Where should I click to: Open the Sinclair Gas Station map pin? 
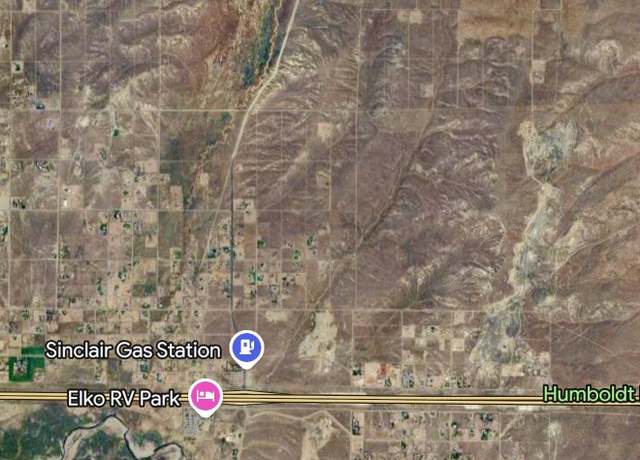(246, 348)
